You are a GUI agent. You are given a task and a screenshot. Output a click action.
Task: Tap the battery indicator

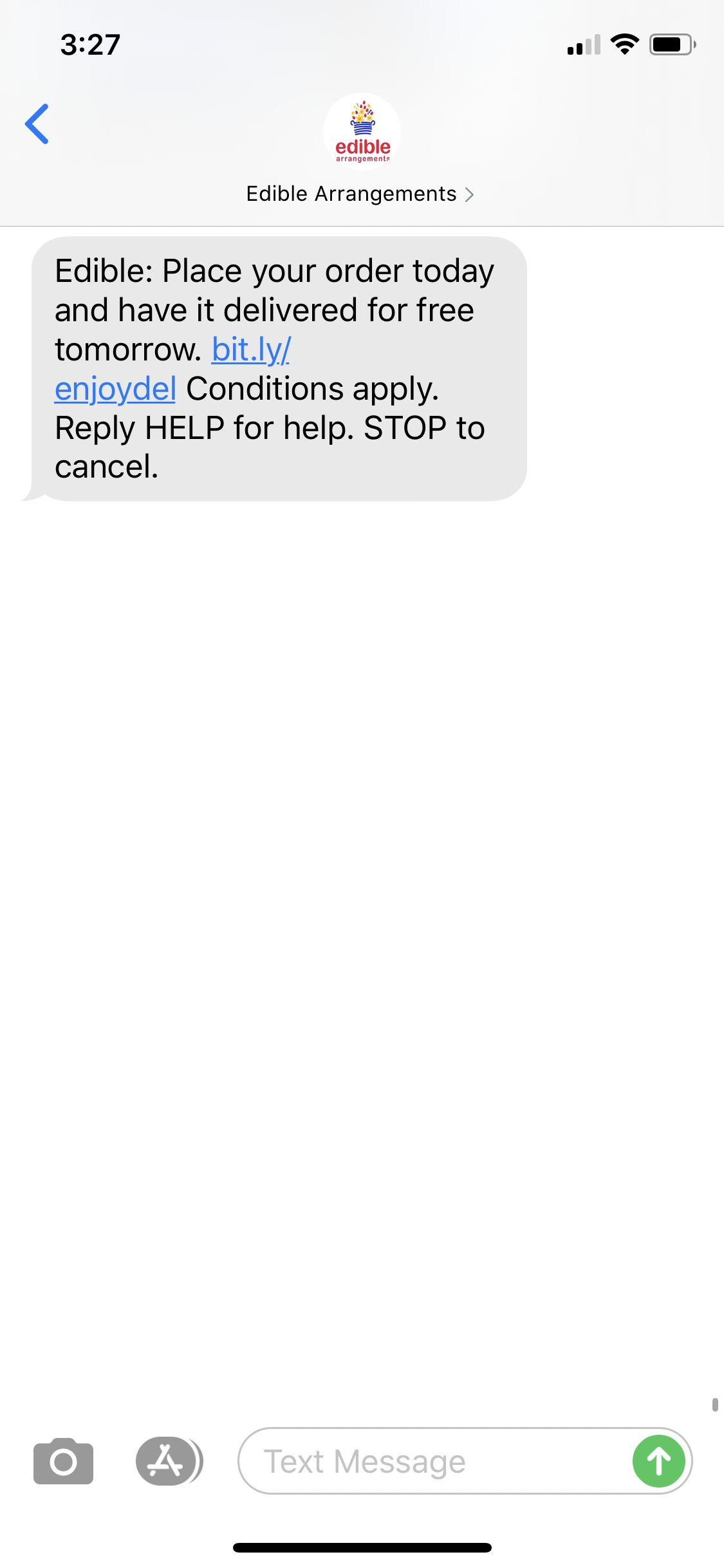point(672,44)
